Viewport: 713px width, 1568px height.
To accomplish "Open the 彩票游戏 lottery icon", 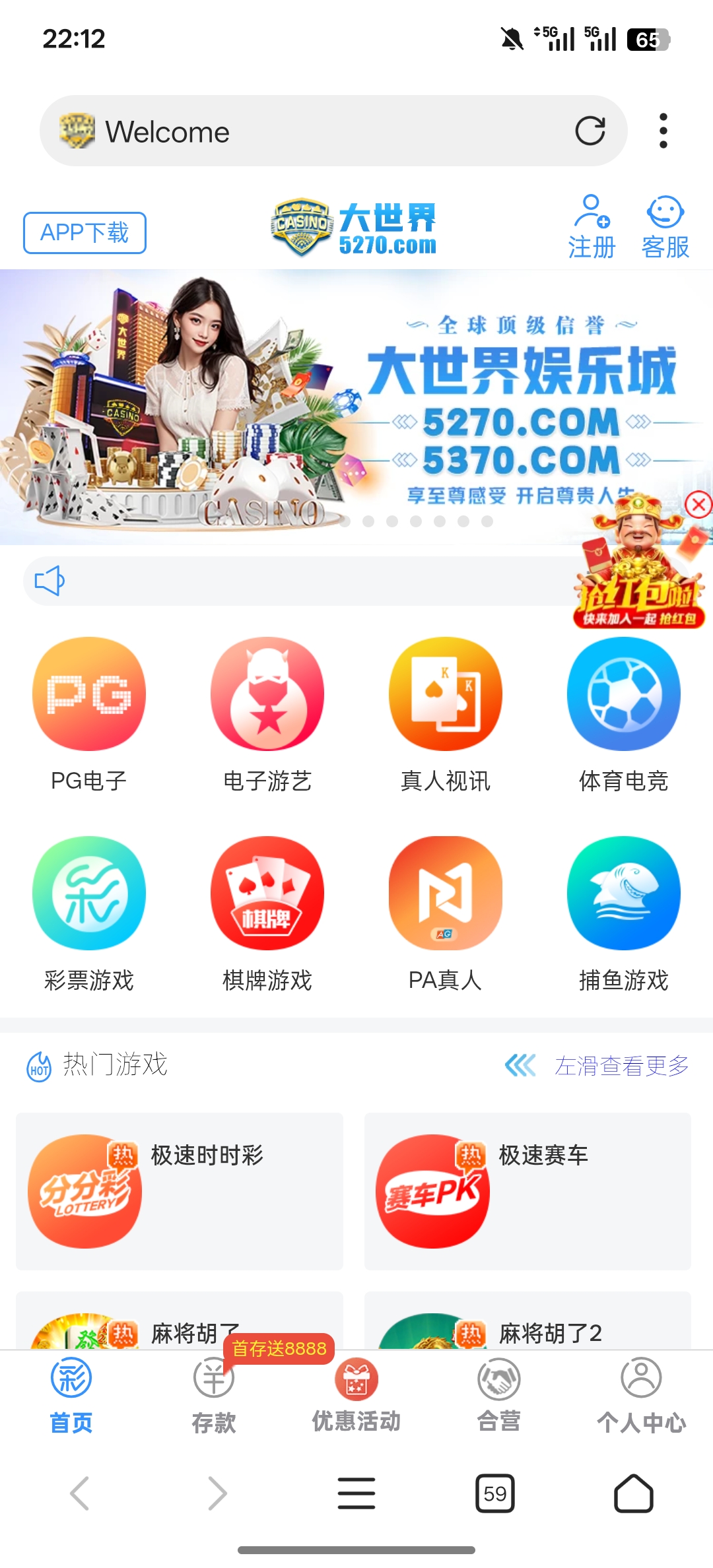I will pos(89,893).
